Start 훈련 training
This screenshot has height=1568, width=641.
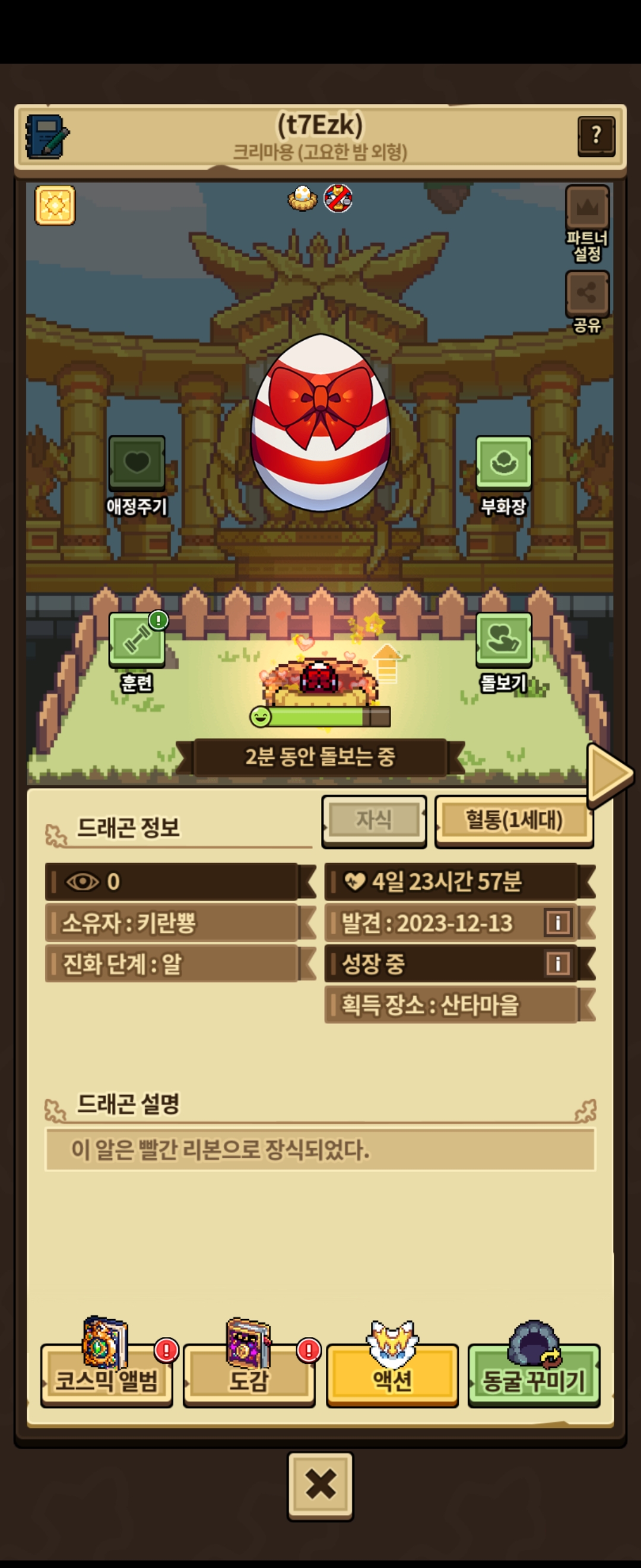(137, 653)
